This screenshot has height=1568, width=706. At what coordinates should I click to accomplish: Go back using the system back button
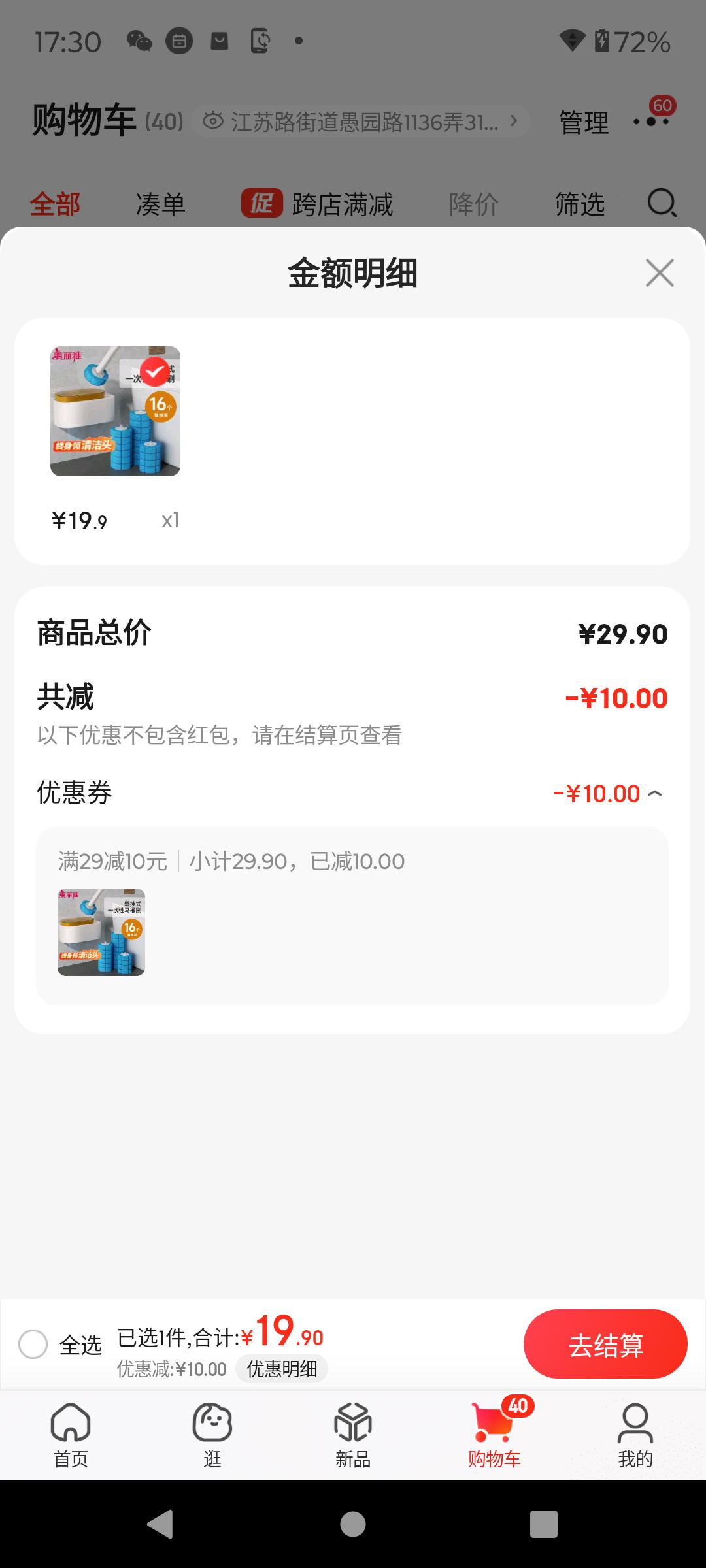click(161, 1524)
